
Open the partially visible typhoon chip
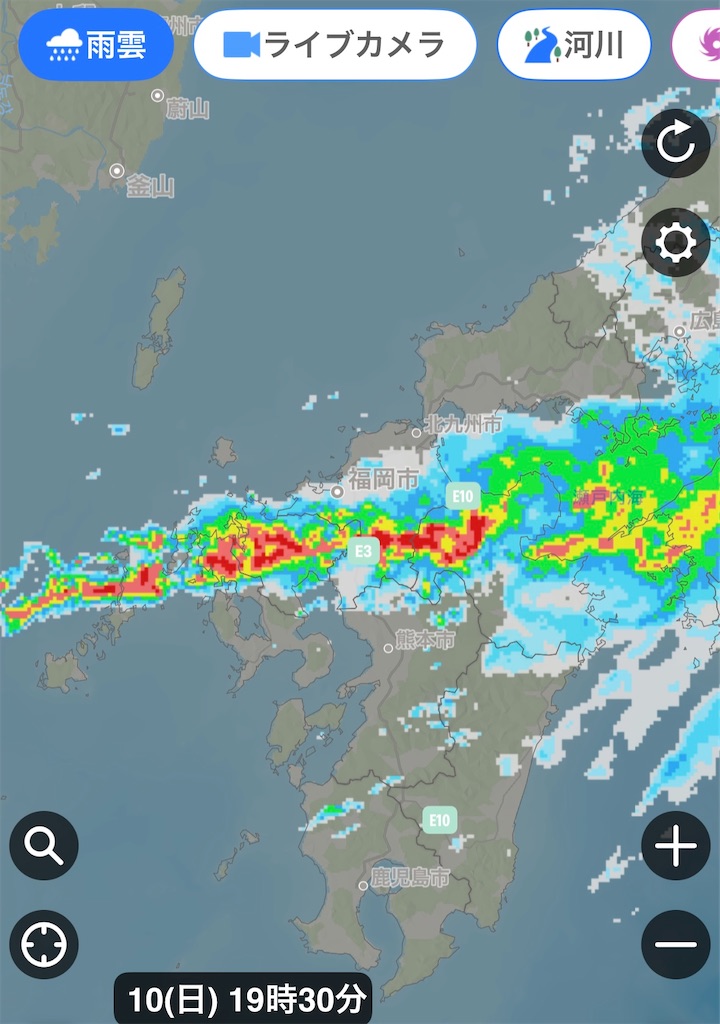699,45
